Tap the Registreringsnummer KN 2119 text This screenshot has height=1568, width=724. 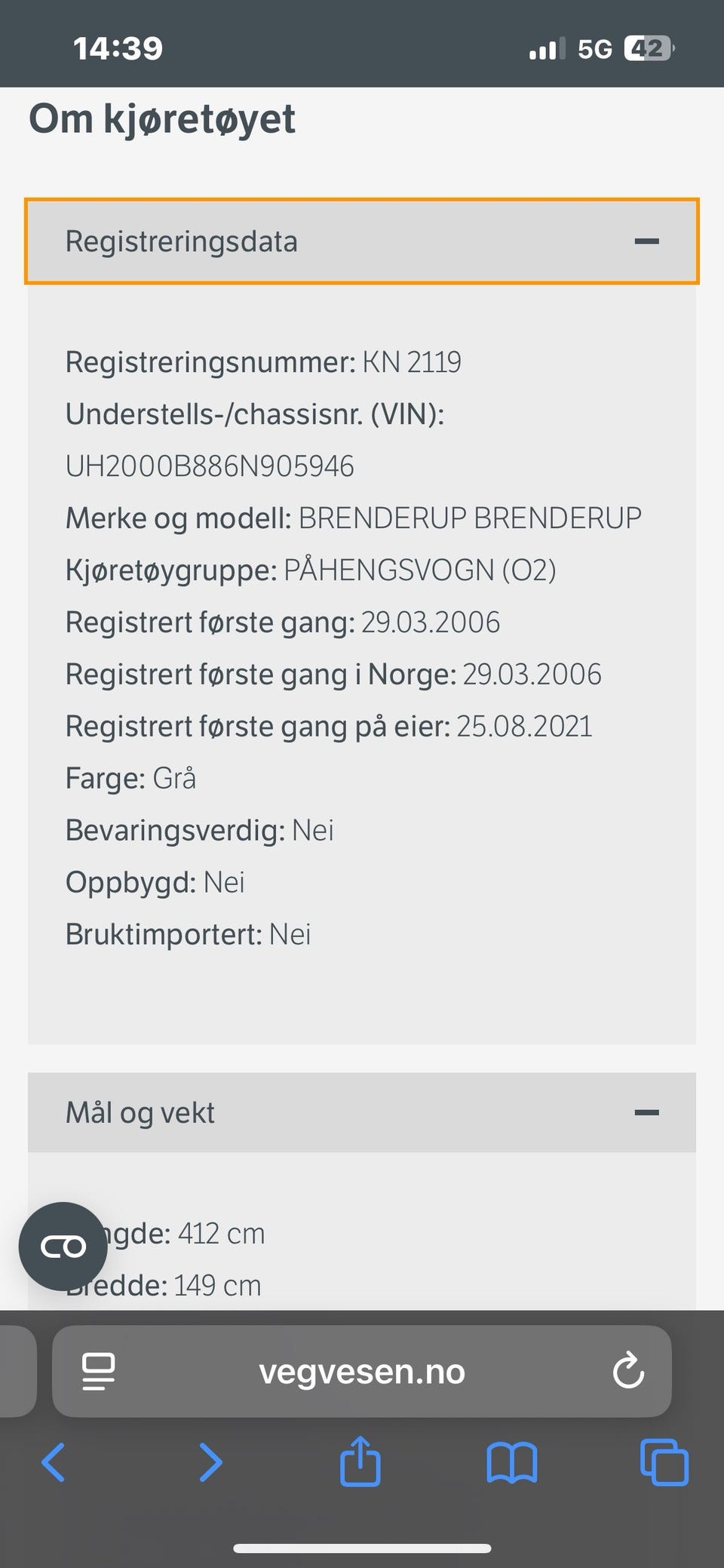[264, 361]
